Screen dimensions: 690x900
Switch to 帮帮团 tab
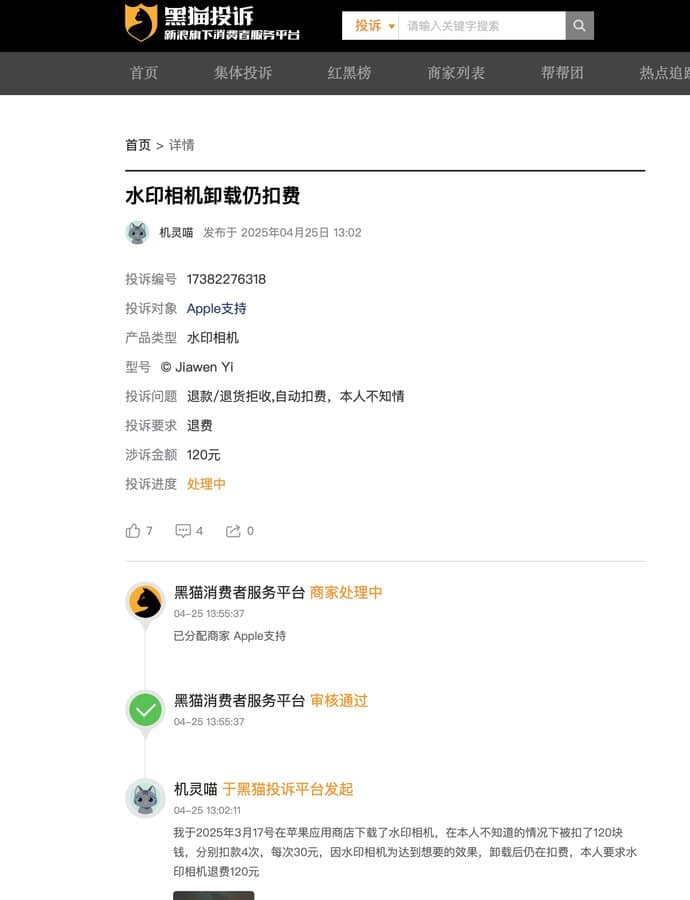pos(562,73)
